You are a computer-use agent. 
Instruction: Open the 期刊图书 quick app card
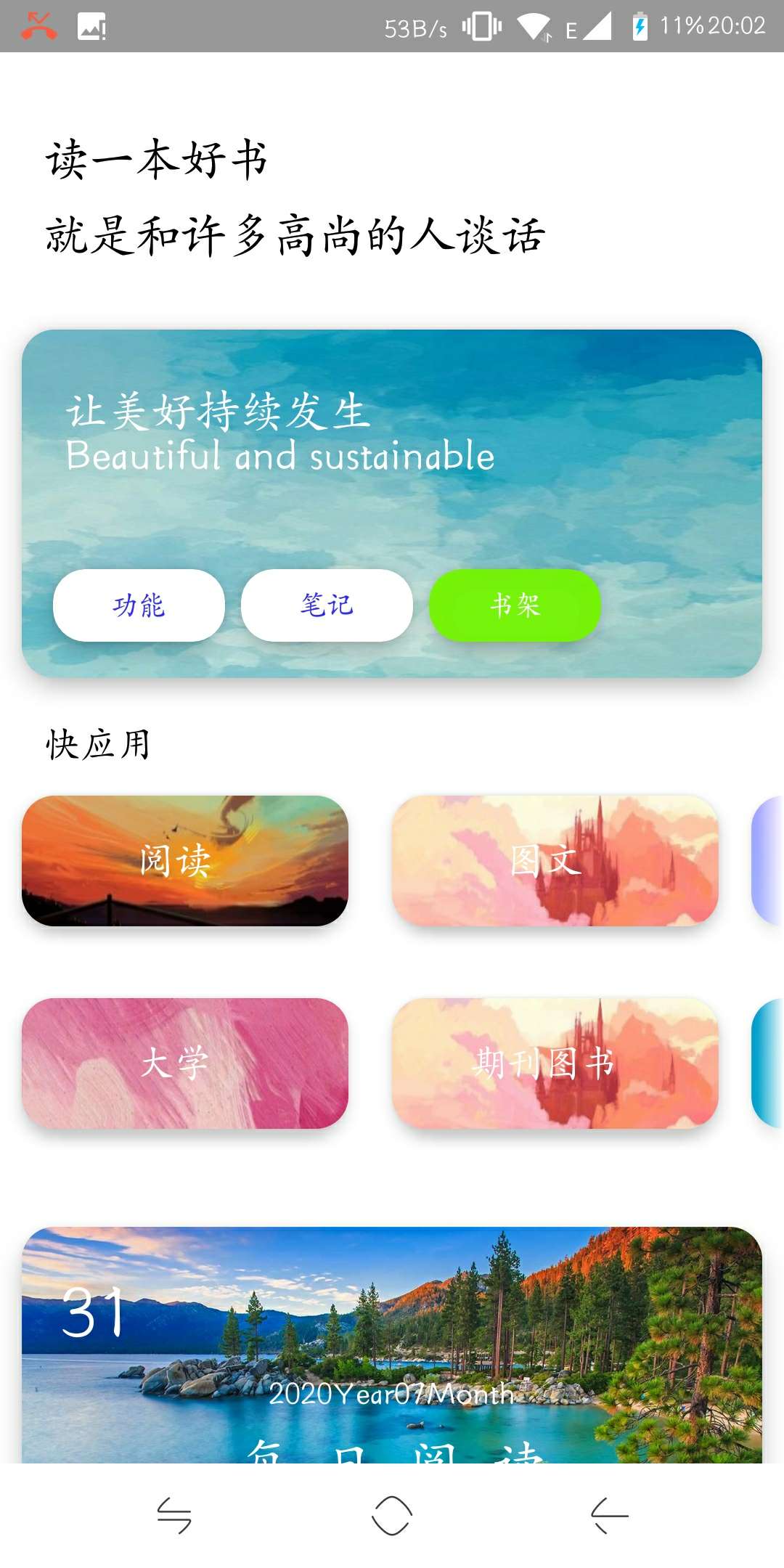coord(555,1063)
